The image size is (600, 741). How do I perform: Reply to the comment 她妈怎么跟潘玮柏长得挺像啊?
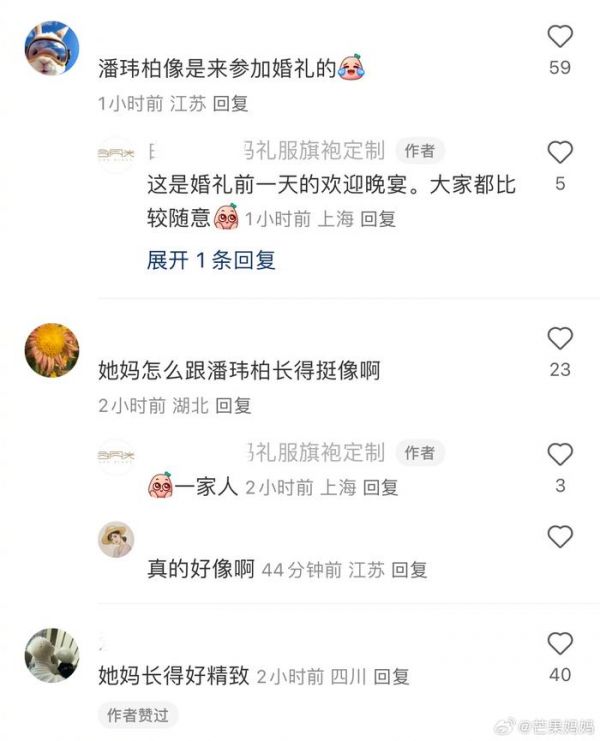(x=234, y=406)
